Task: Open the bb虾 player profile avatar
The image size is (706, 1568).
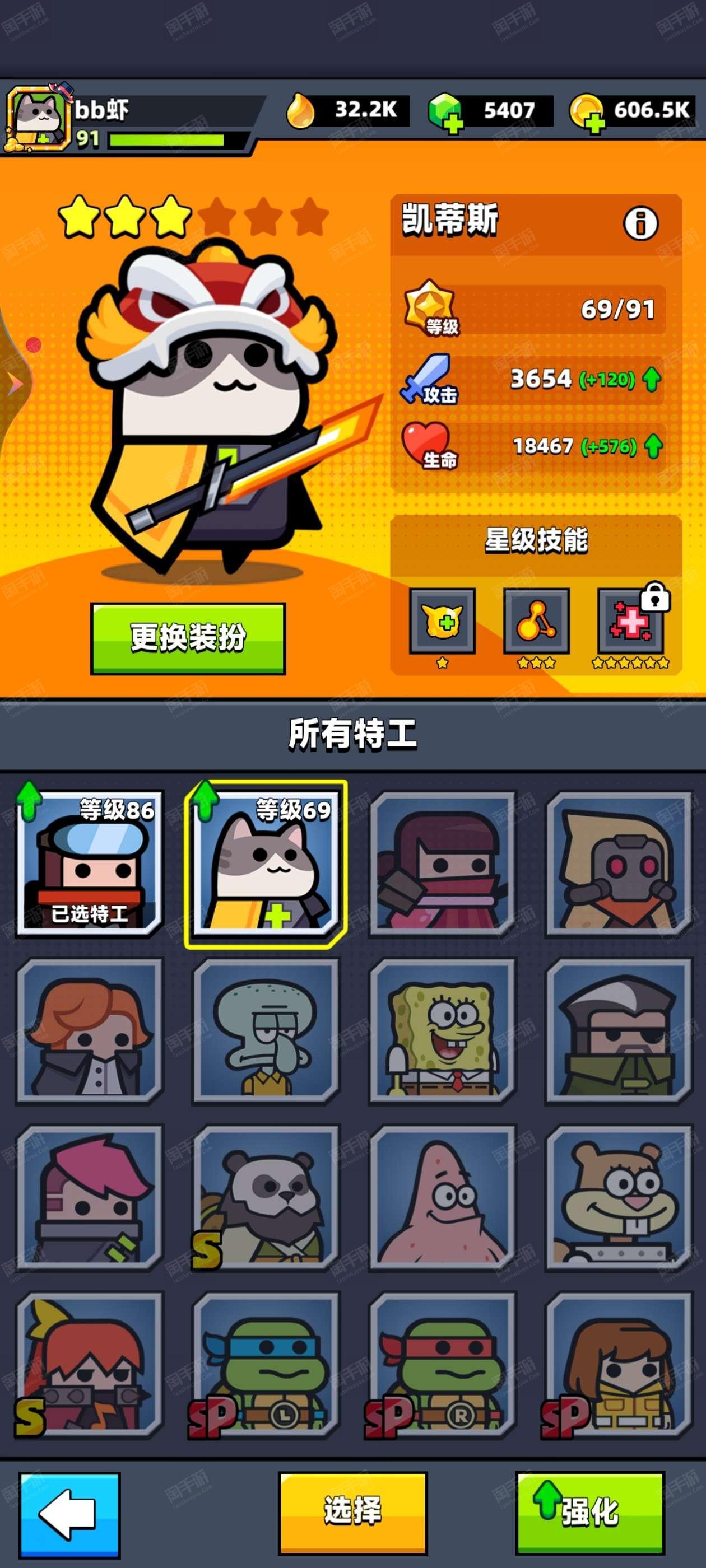Action: point(38,117)
